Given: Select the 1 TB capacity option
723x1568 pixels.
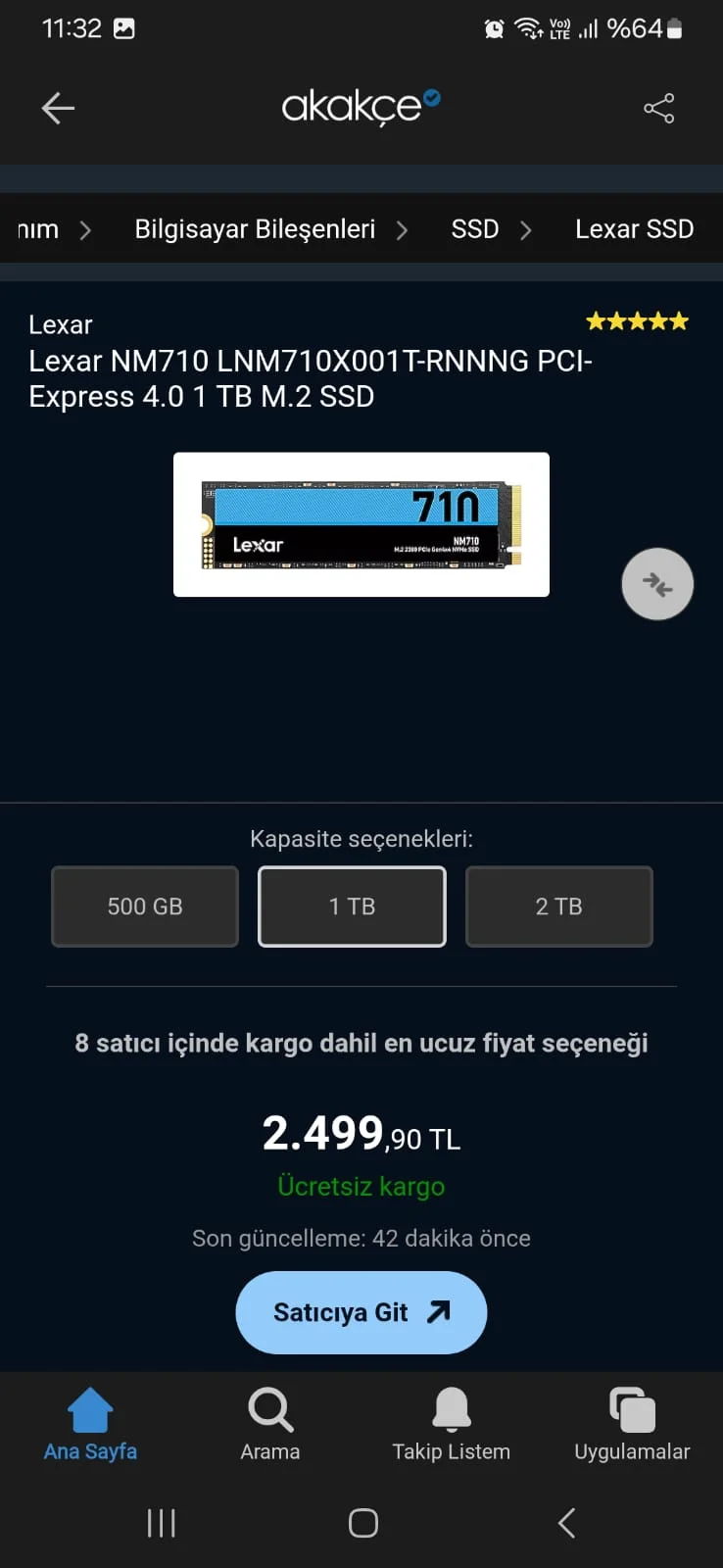Looking at the screenshot, I should 352,906.
